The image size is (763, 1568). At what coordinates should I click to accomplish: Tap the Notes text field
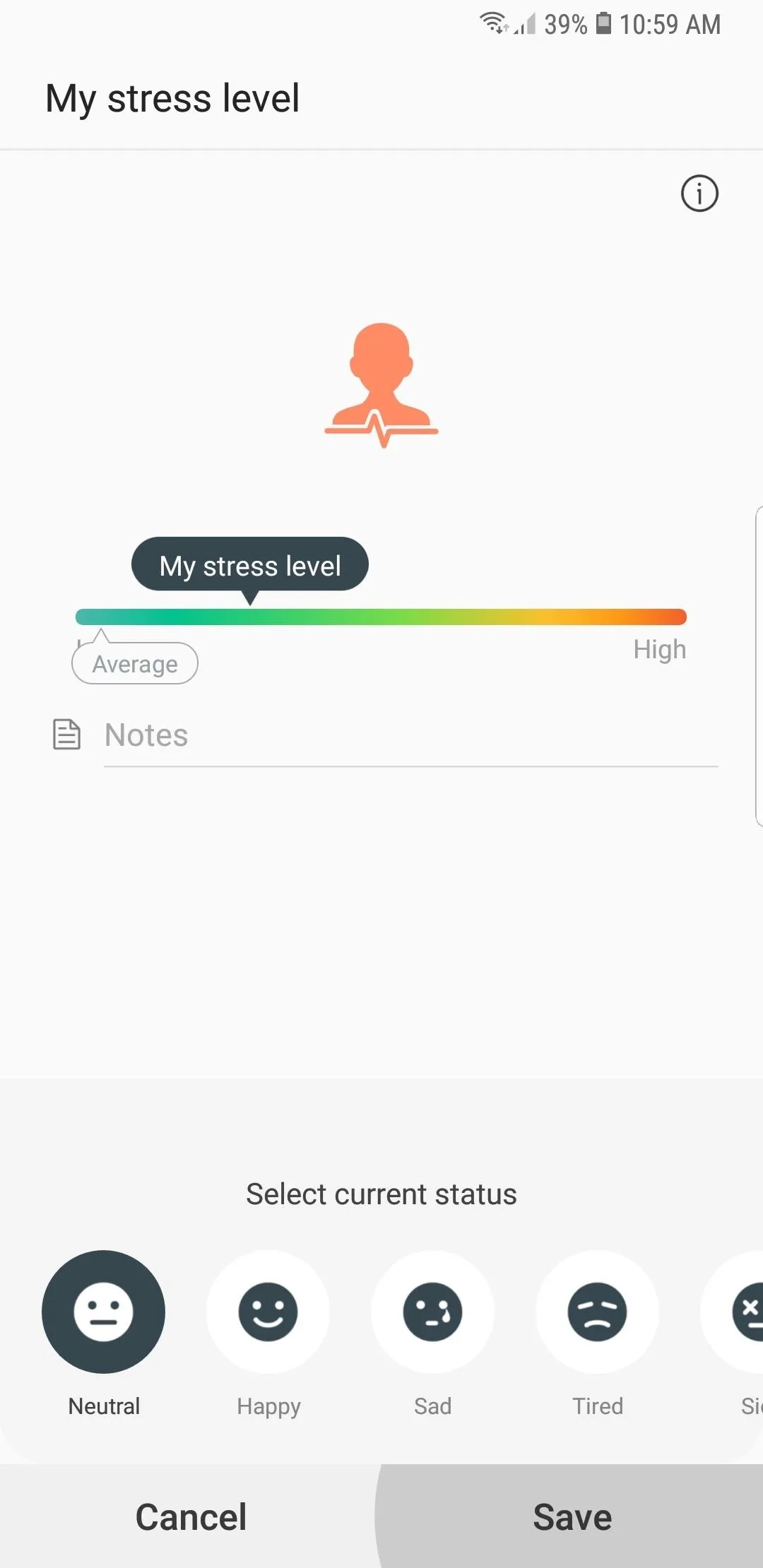click(410, 735)
